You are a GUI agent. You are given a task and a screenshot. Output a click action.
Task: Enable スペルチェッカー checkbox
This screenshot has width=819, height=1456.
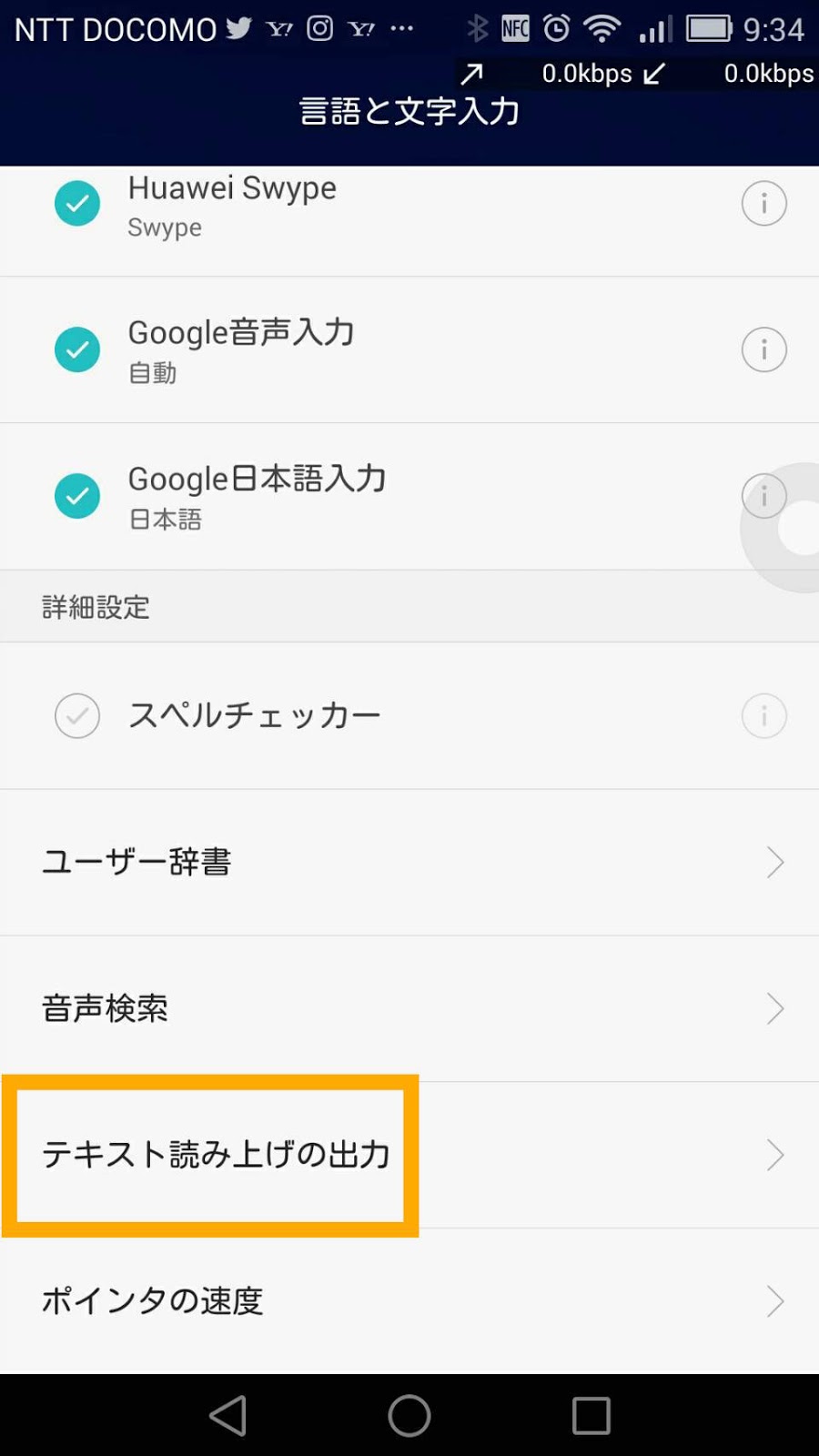pyautogui.click(x=77, y=715)
